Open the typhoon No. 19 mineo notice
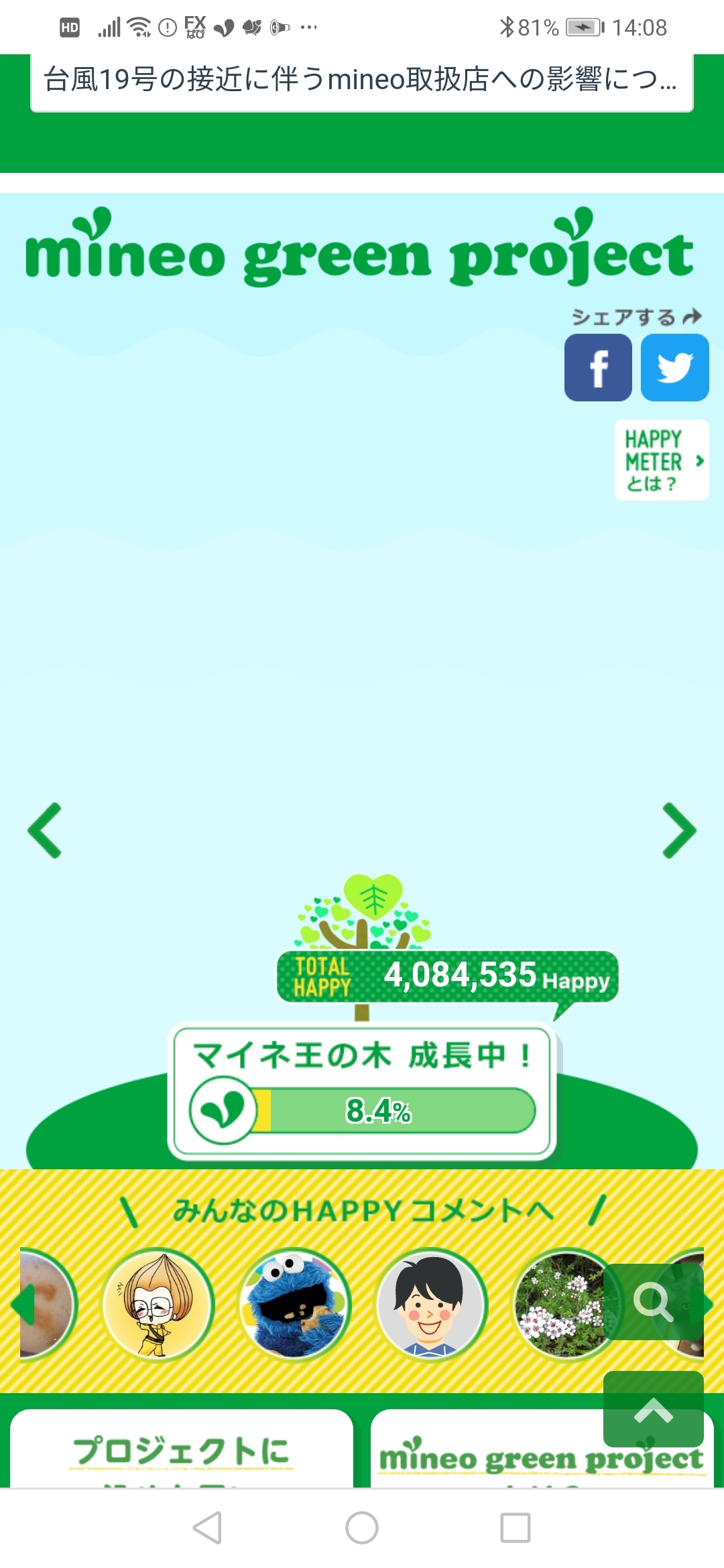The image size is (724, 1568). 361,80
